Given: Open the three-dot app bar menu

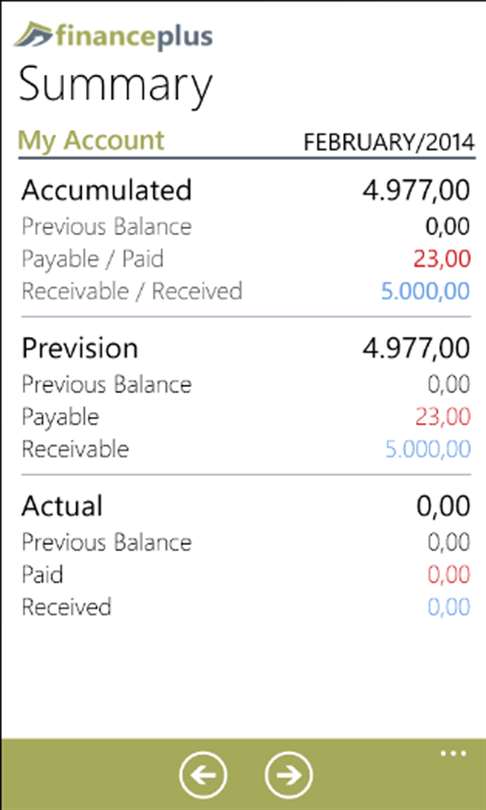Looking at the screenshot, I should [x=454, y=754].
